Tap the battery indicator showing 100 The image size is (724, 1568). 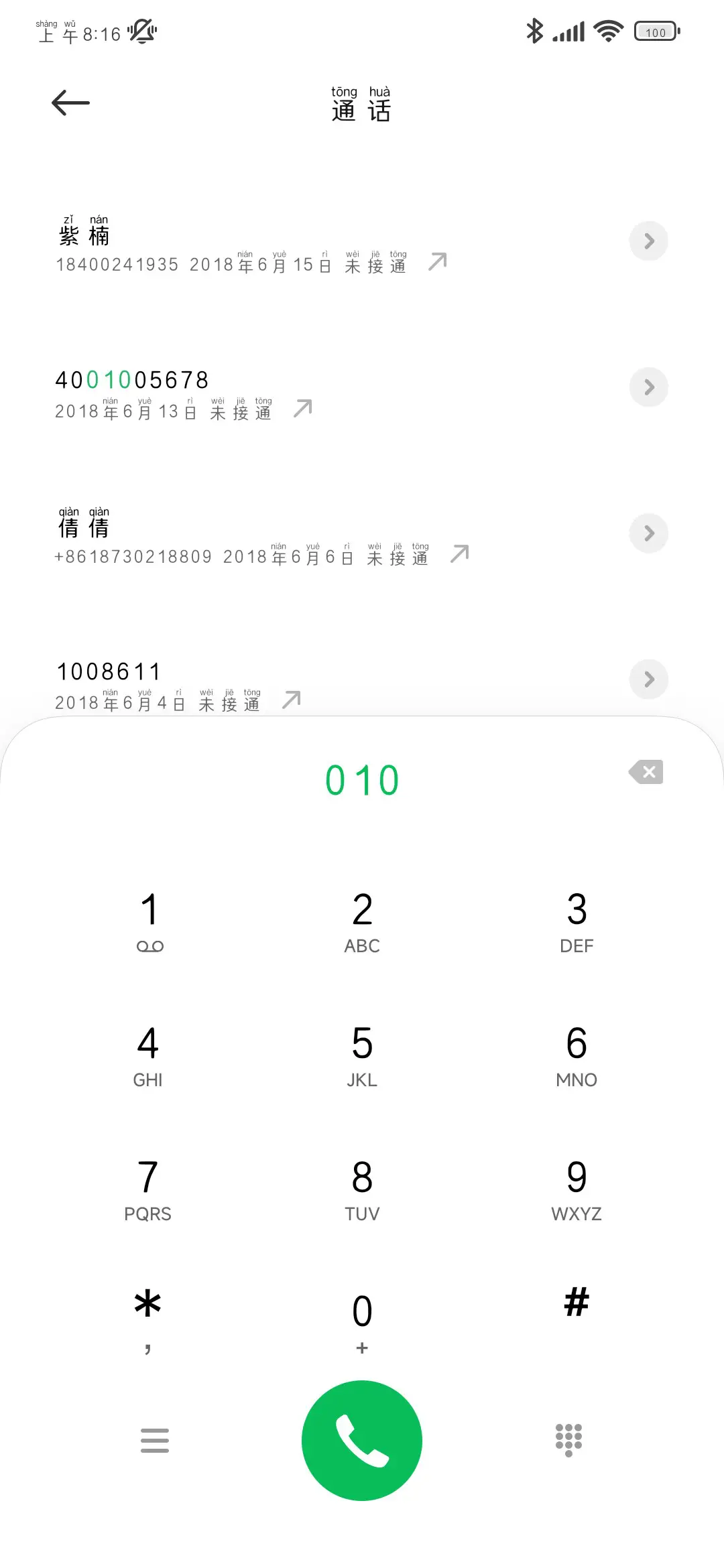click(655, 31)
